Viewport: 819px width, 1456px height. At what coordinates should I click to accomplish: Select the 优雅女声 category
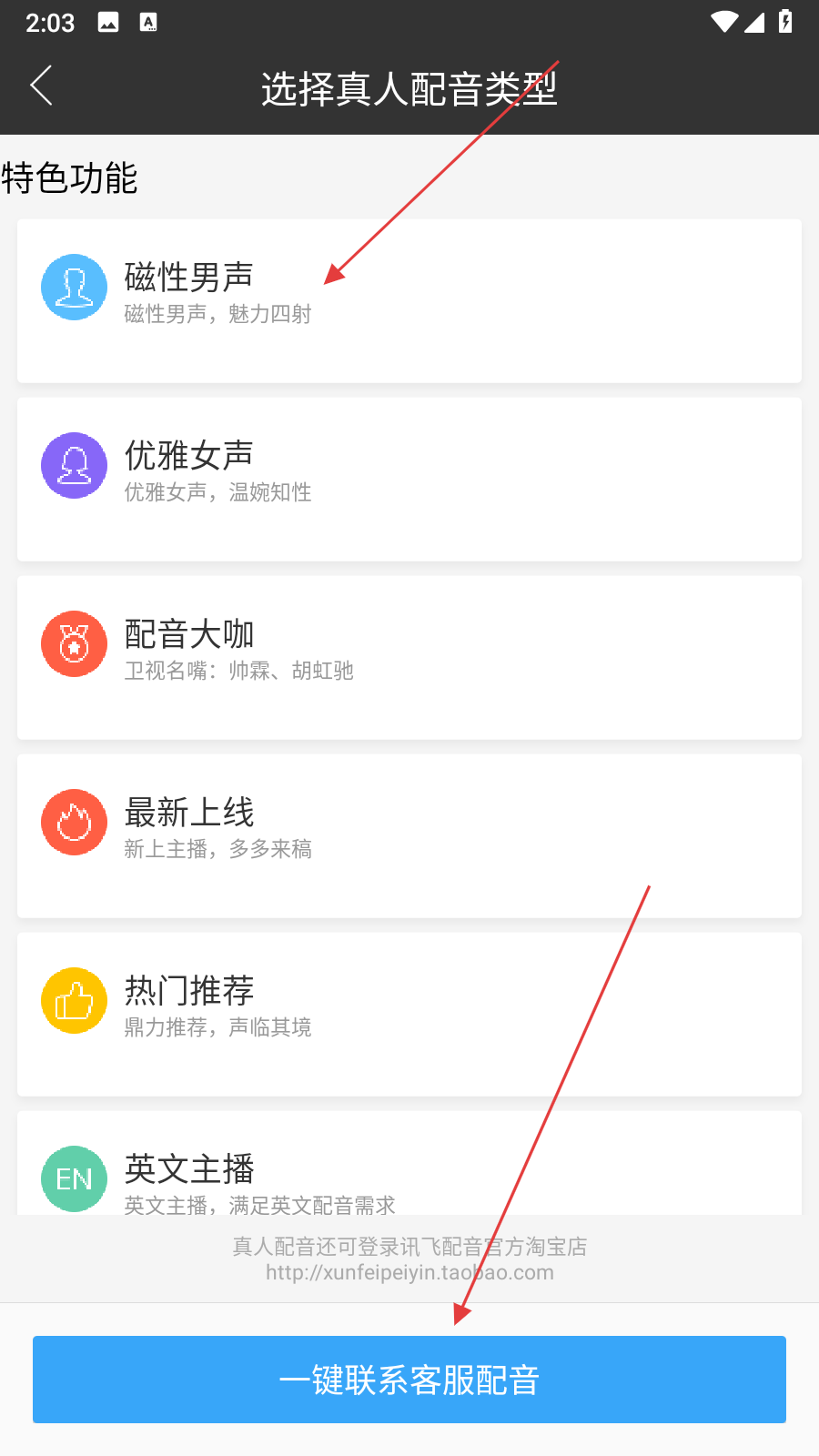pos(409,479)
